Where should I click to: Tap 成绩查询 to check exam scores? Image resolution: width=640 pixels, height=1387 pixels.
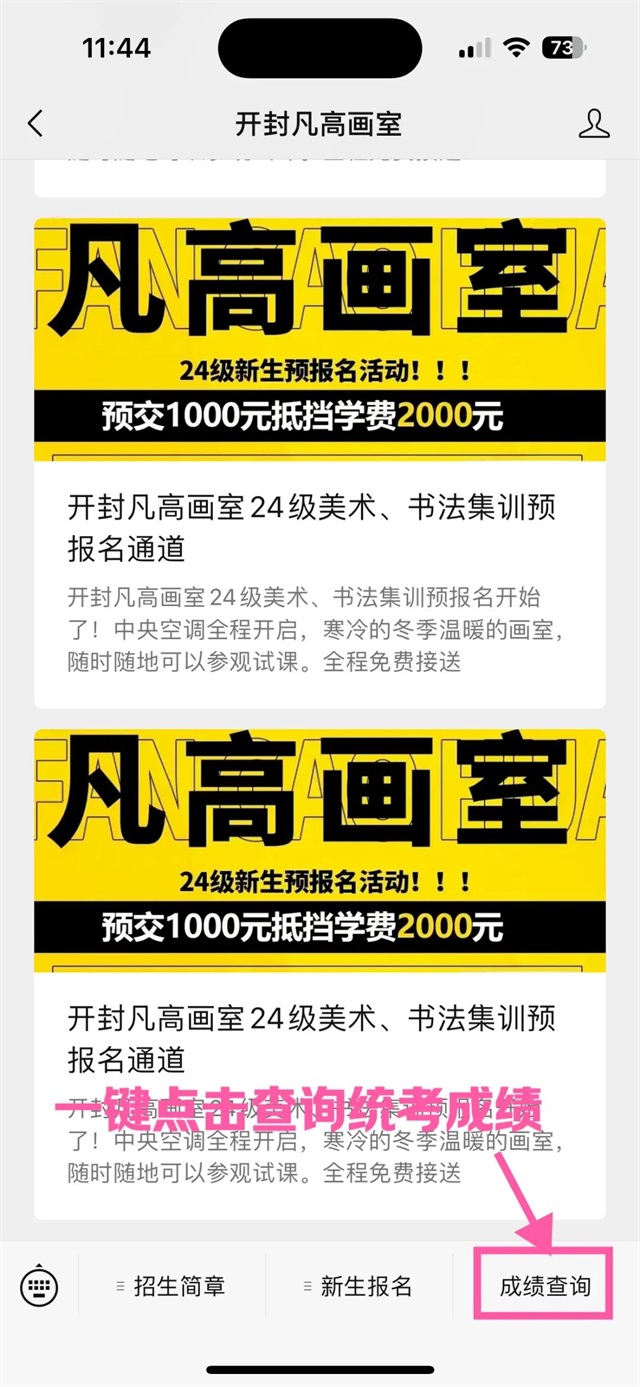[x=545, y=1286]
